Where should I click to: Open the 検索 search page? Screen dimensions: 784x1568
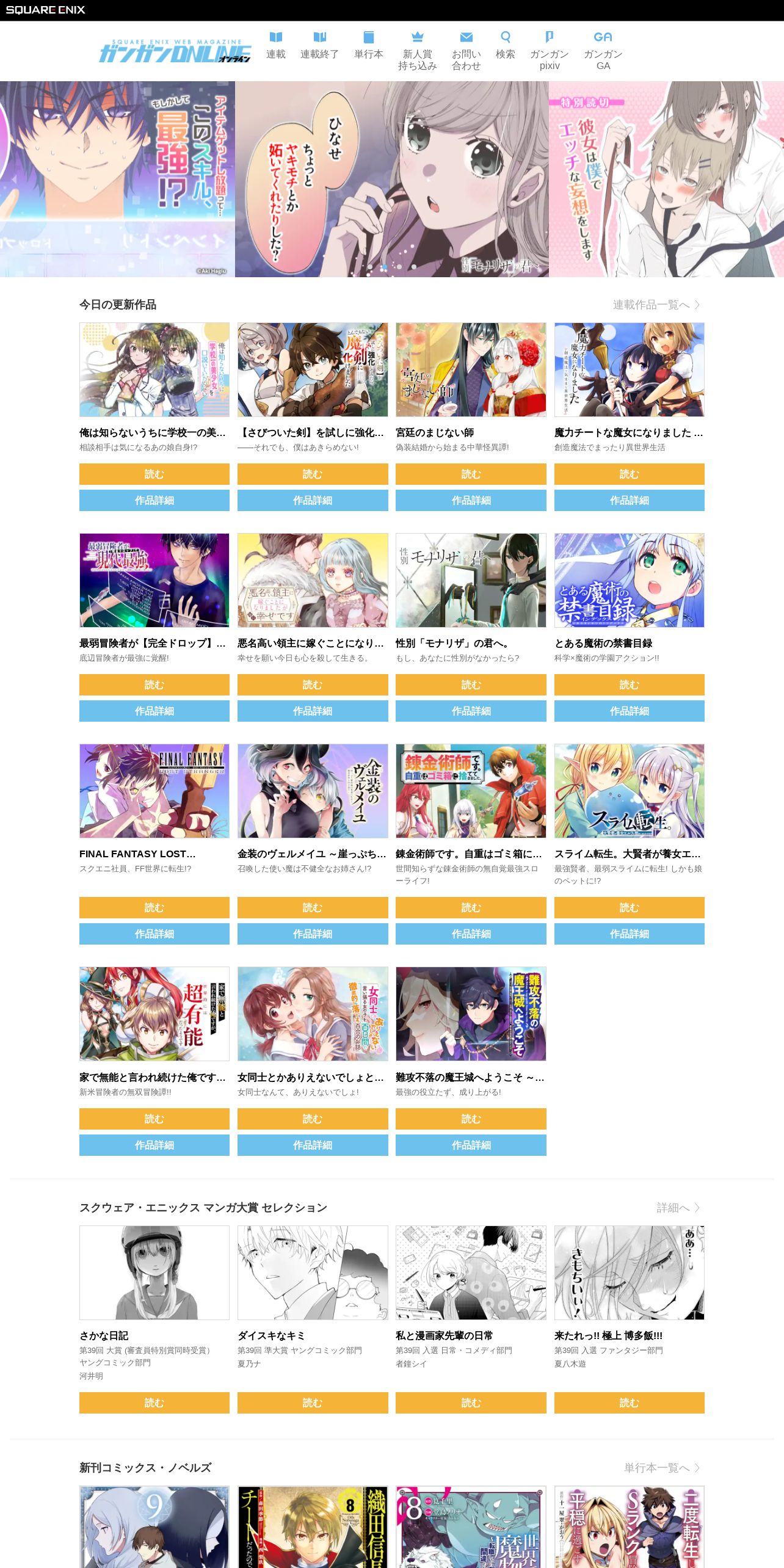[x=505, y=46]
